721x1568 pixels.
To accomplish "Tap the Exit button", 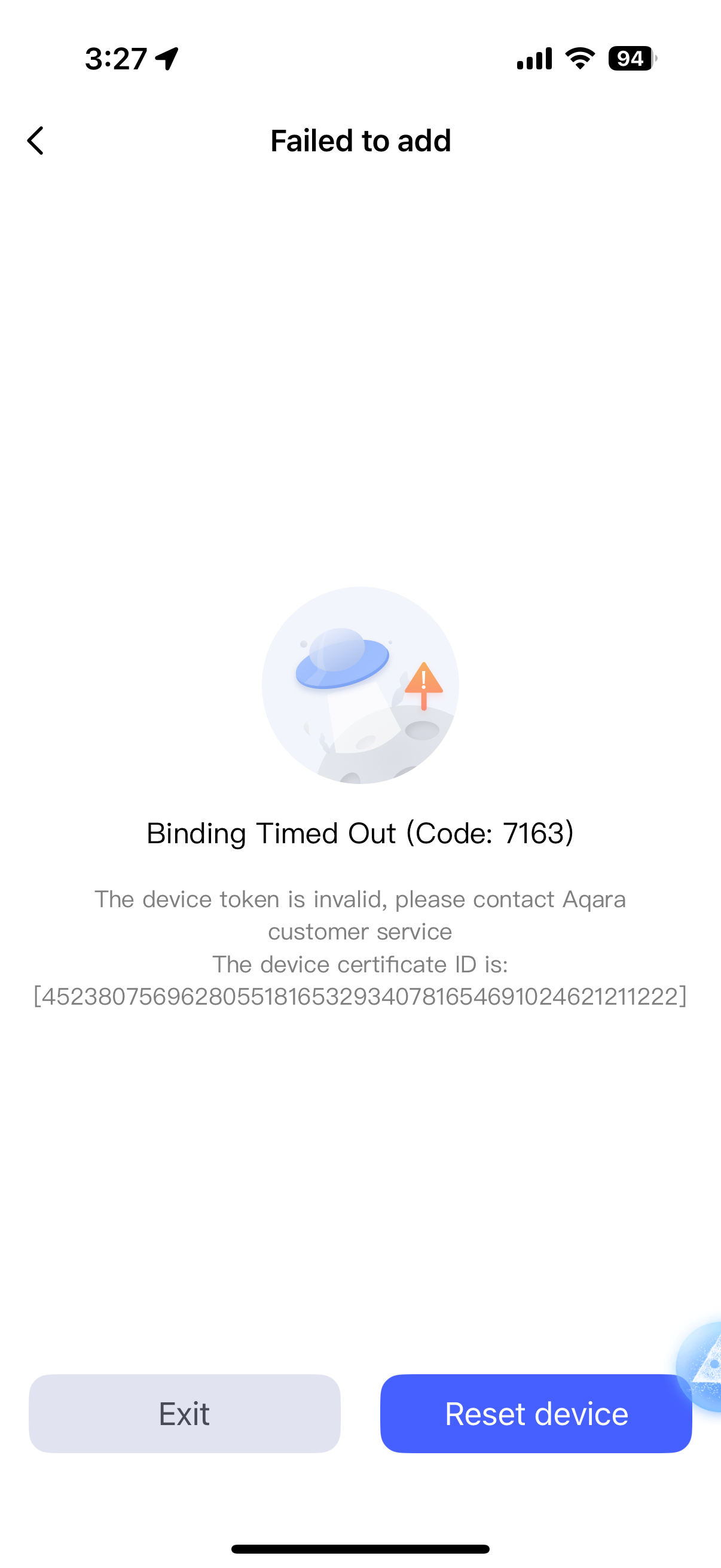I will coord(184,1413).
